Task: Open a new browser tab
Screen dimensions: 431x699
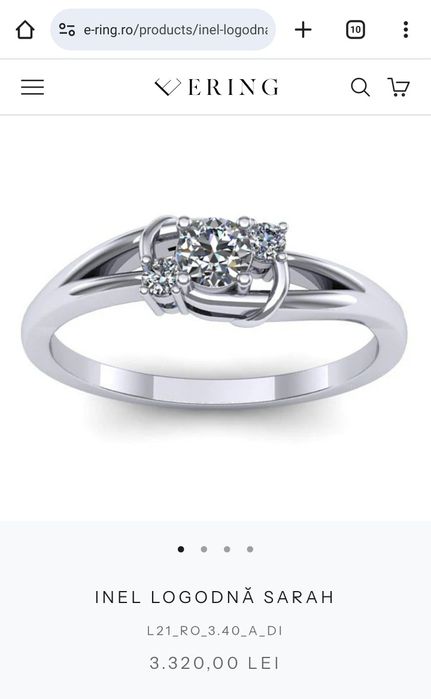Action: coord(303,30)
